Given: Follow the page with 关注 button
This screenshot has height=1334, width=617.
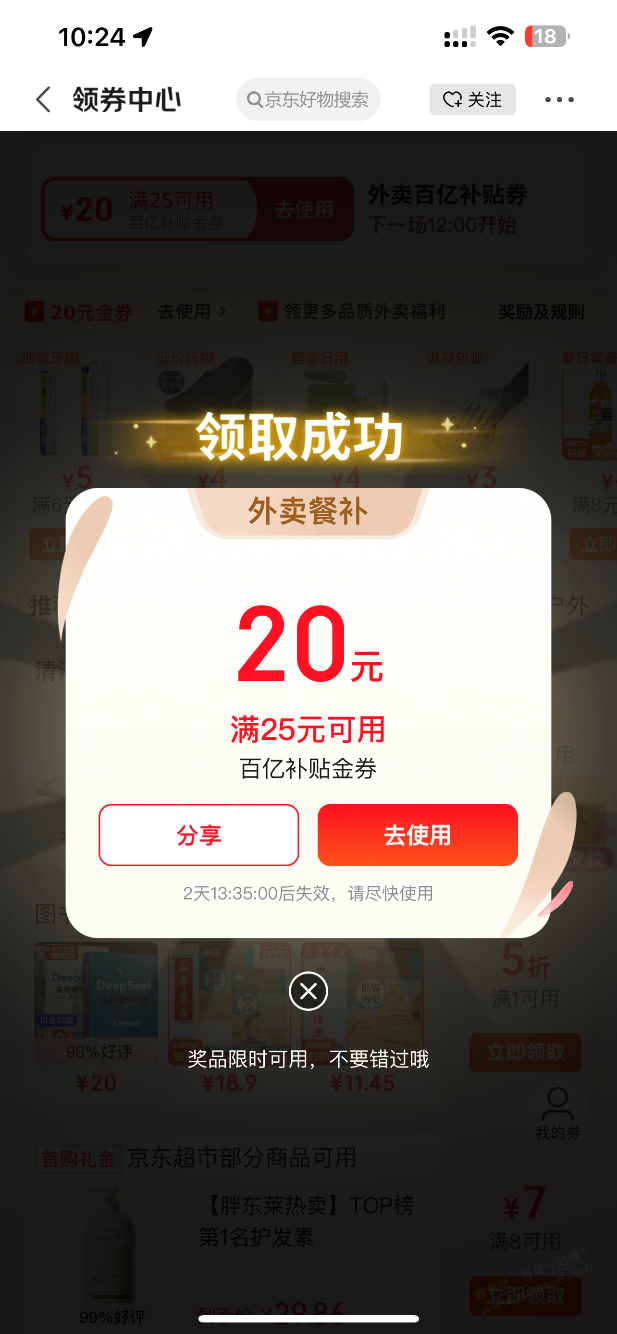Looking at the screenshot, I should pos(473,100).
